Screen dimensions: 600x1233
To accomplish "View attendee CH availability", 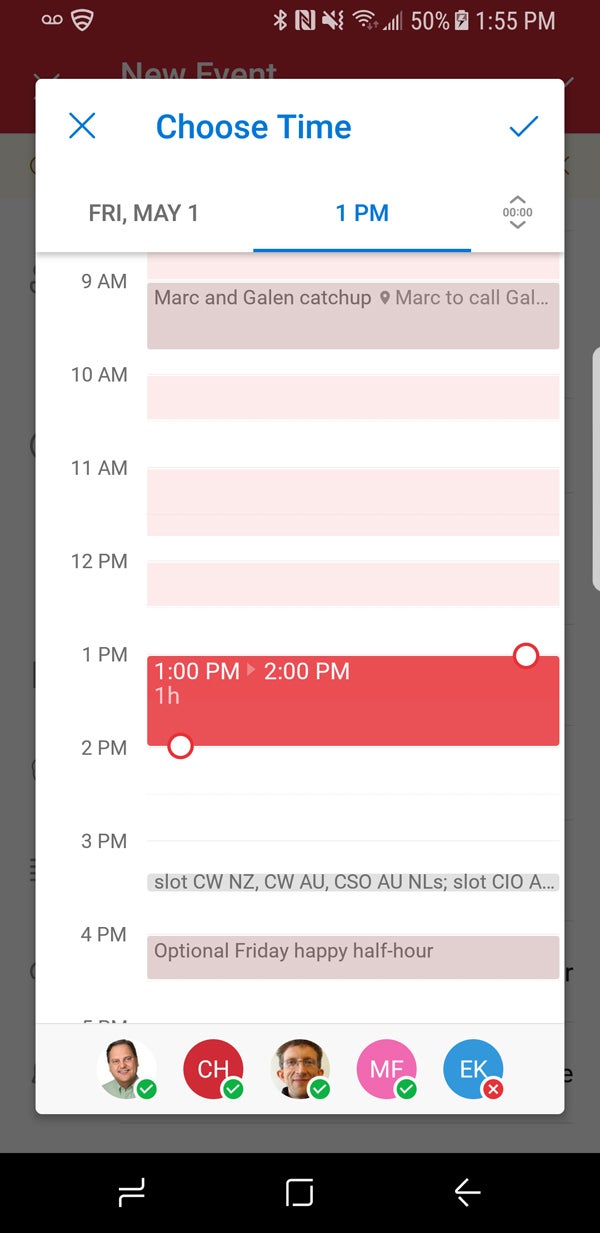I will pos(214,1070).
